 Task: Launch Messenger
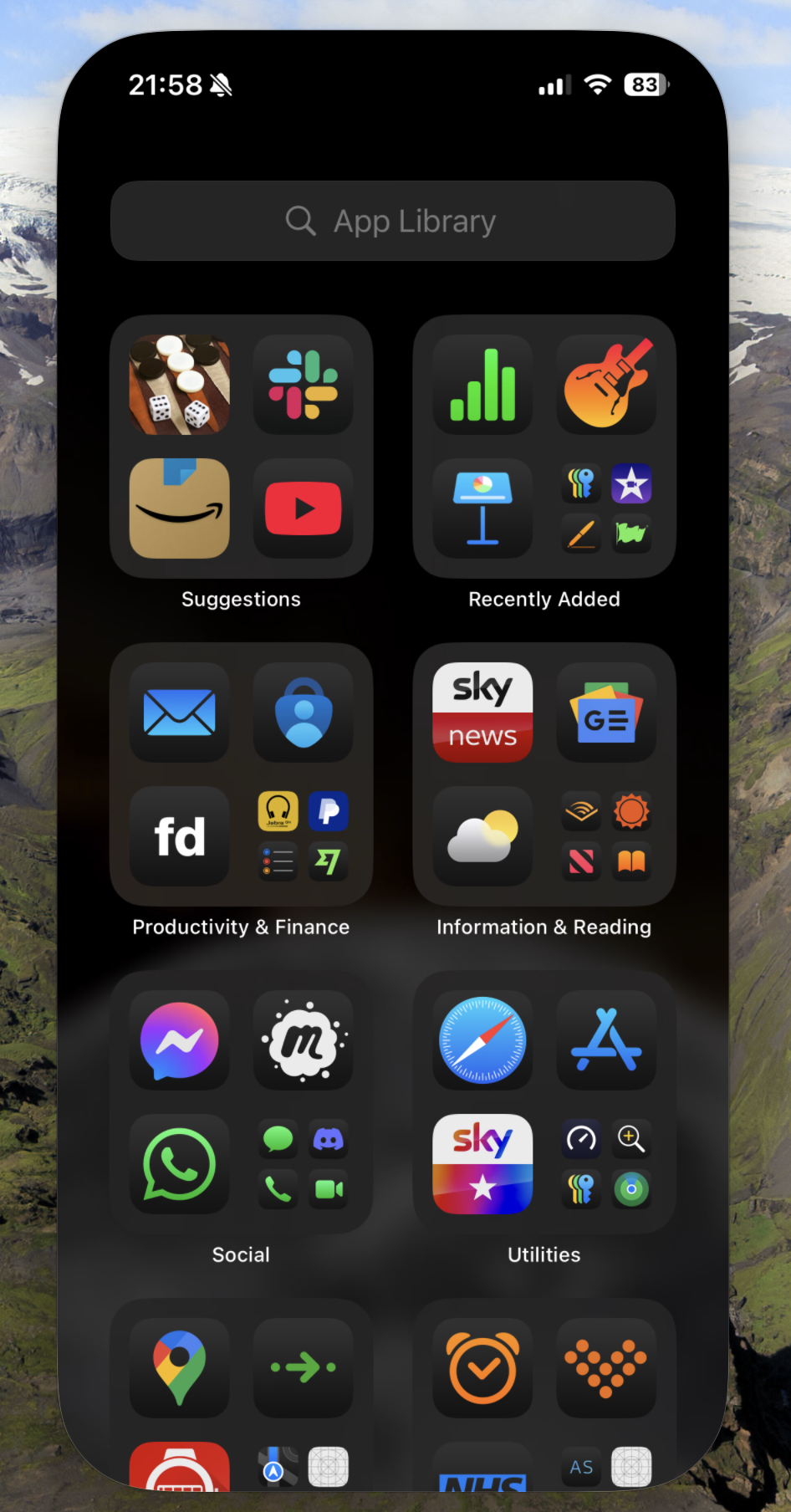(179, 1040)
